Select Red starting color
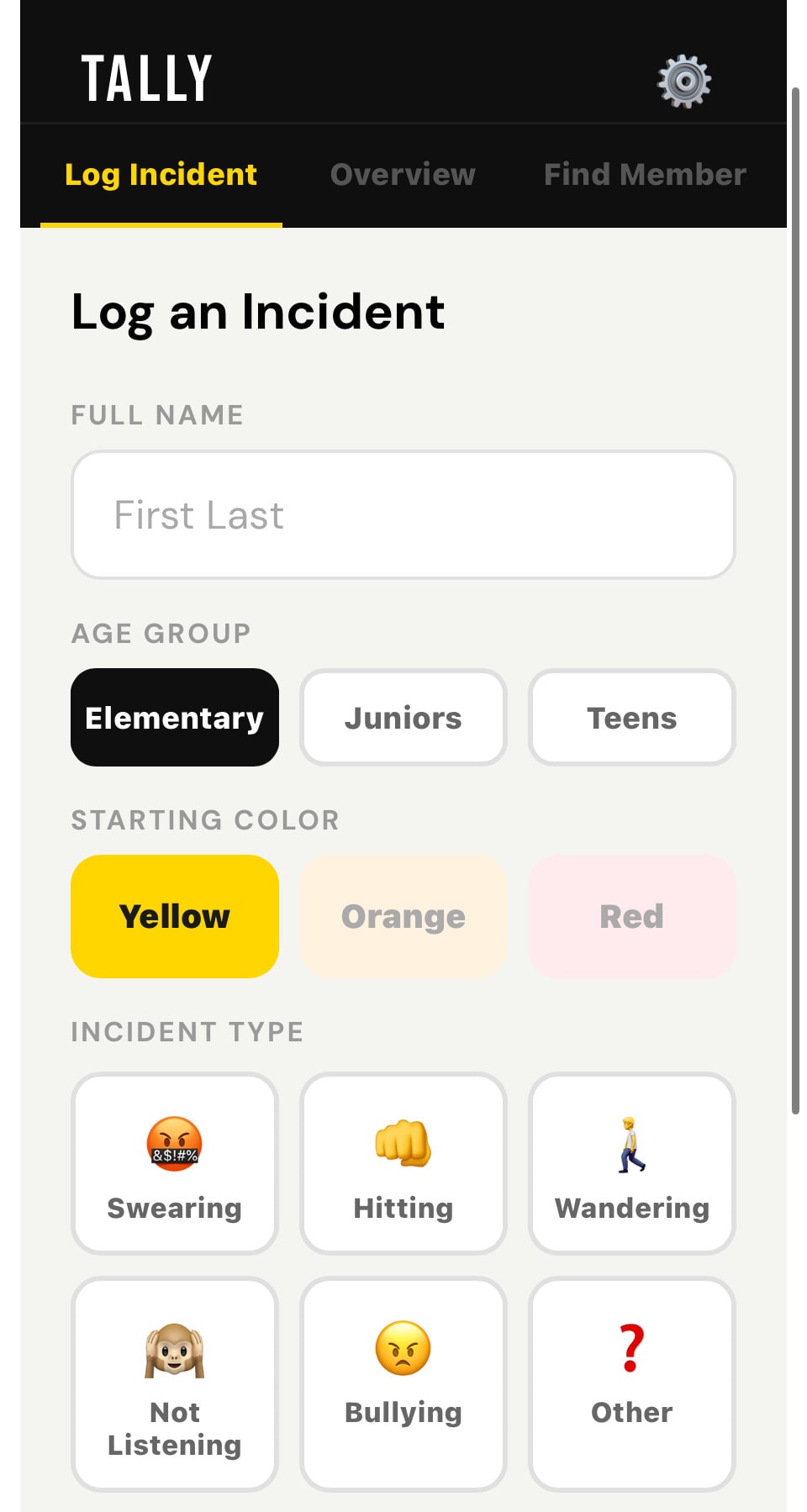Image resolution: width=807 pixels, height=1512 pixels. pyautogui.click(x=632, y=916)
